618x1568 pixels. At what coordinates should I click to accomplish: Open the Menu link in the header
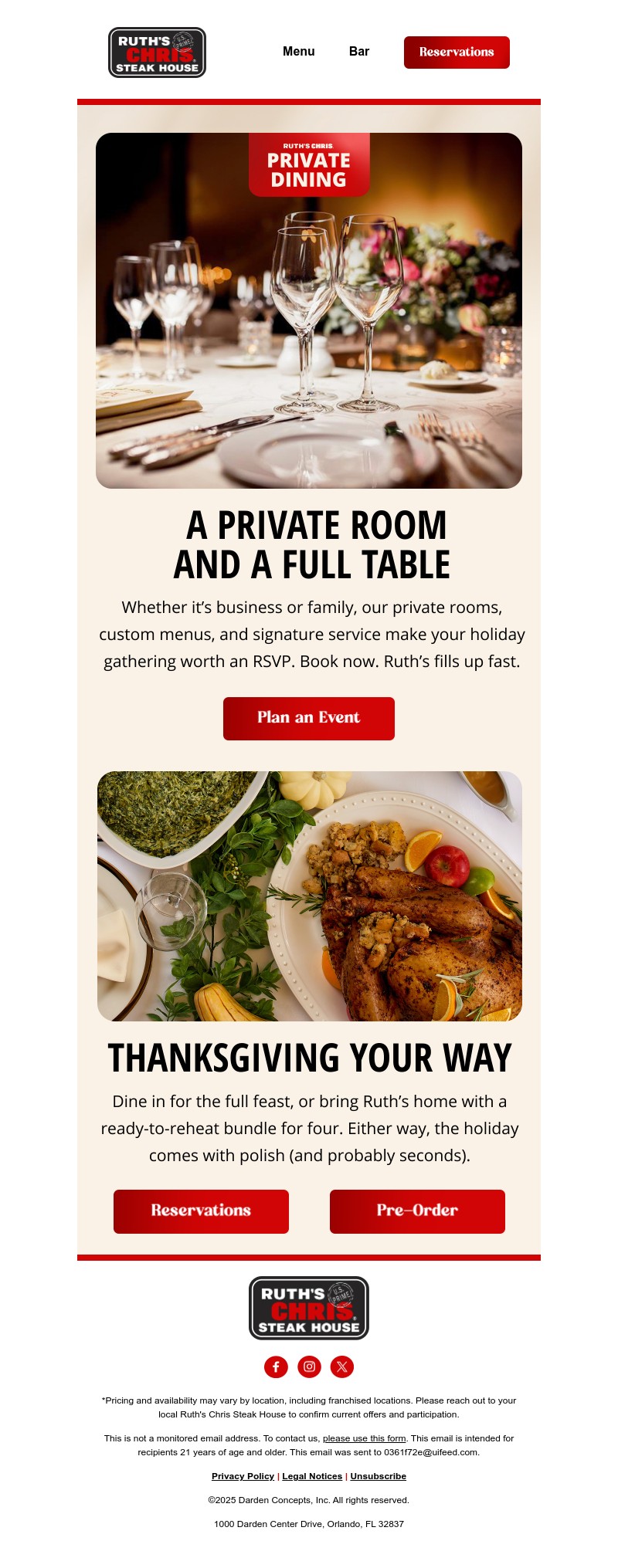coord(298,52)
